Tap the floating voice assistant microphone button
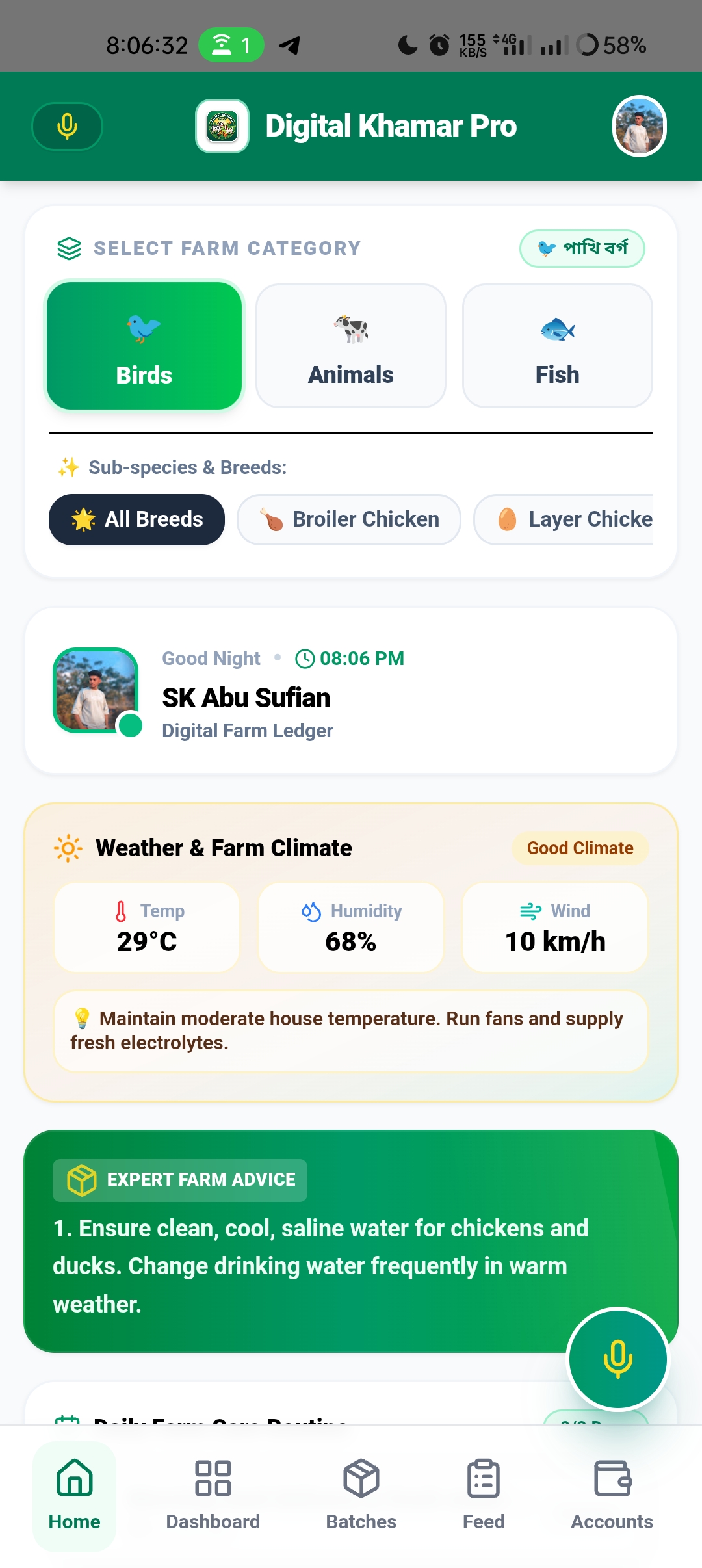702x1568 pixels. [618, 1359]
